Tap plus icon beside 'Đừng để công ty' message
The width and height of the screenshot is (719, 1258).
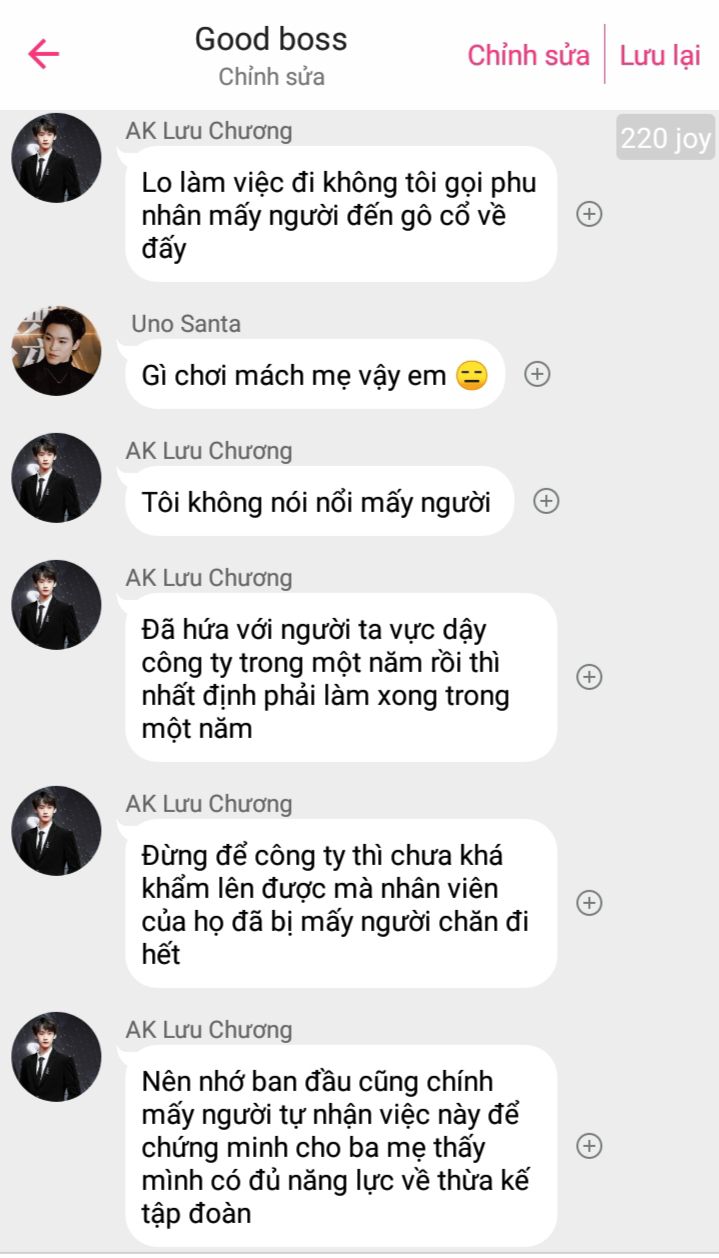click(590, 903)
